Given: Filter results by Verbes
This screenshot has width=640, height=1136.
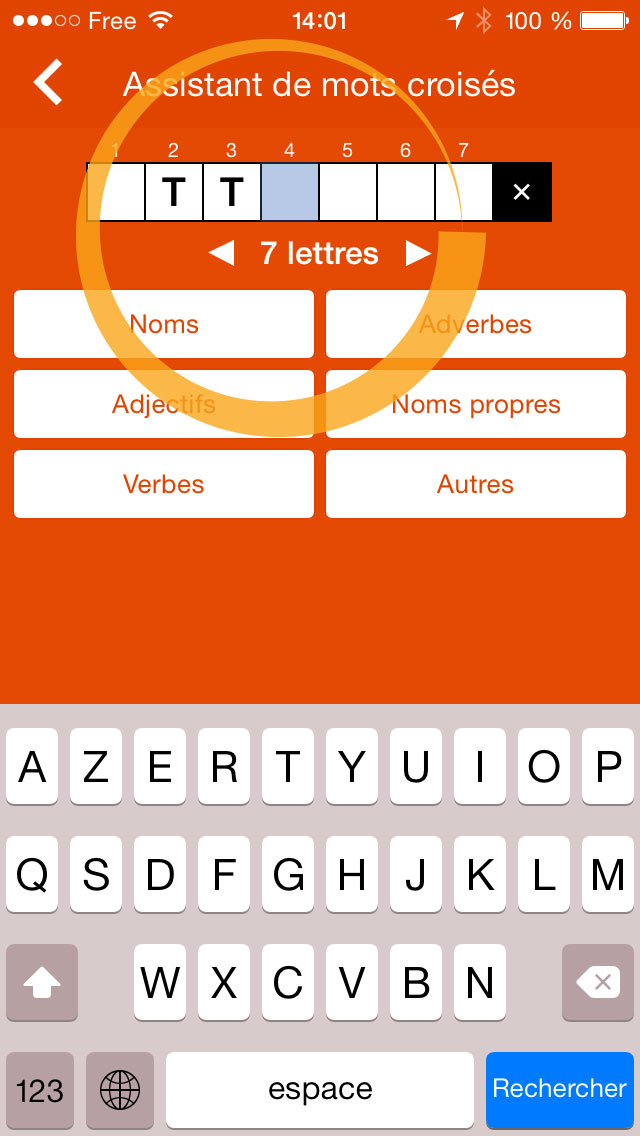Looking at the screenshot, I should [164, 484].
